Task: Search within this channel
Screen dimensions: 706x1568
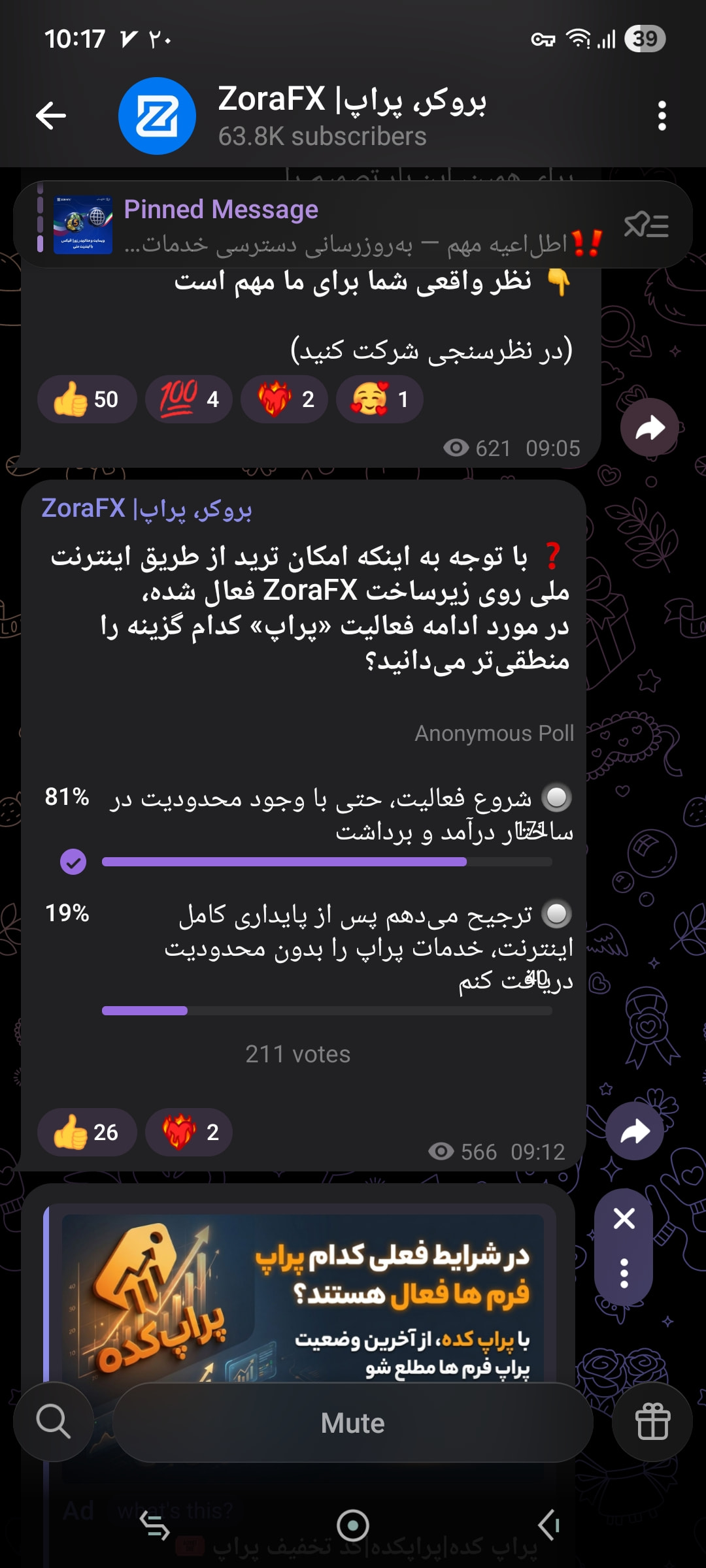Action: (54, 1422)
